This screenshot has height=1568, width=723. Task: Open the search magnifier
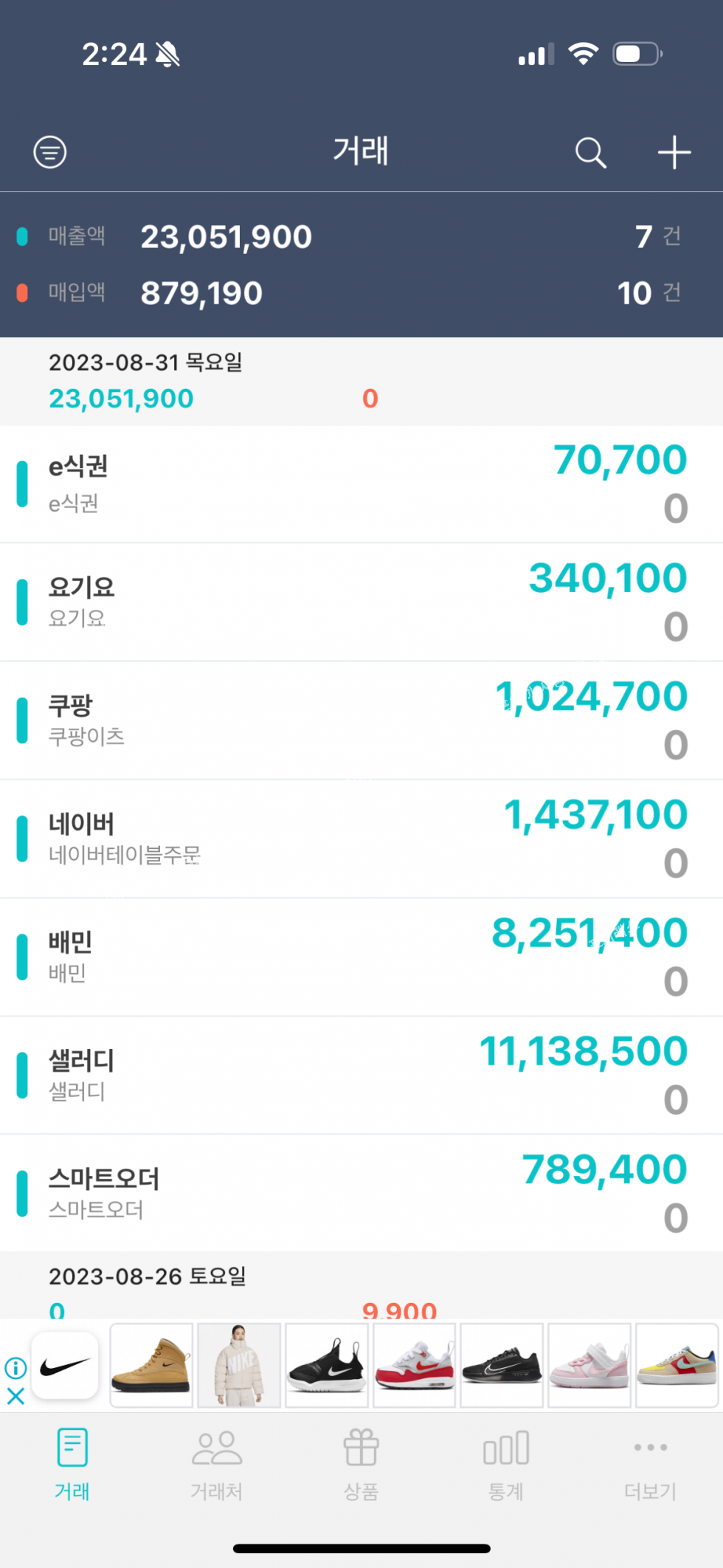pos(590,153)
